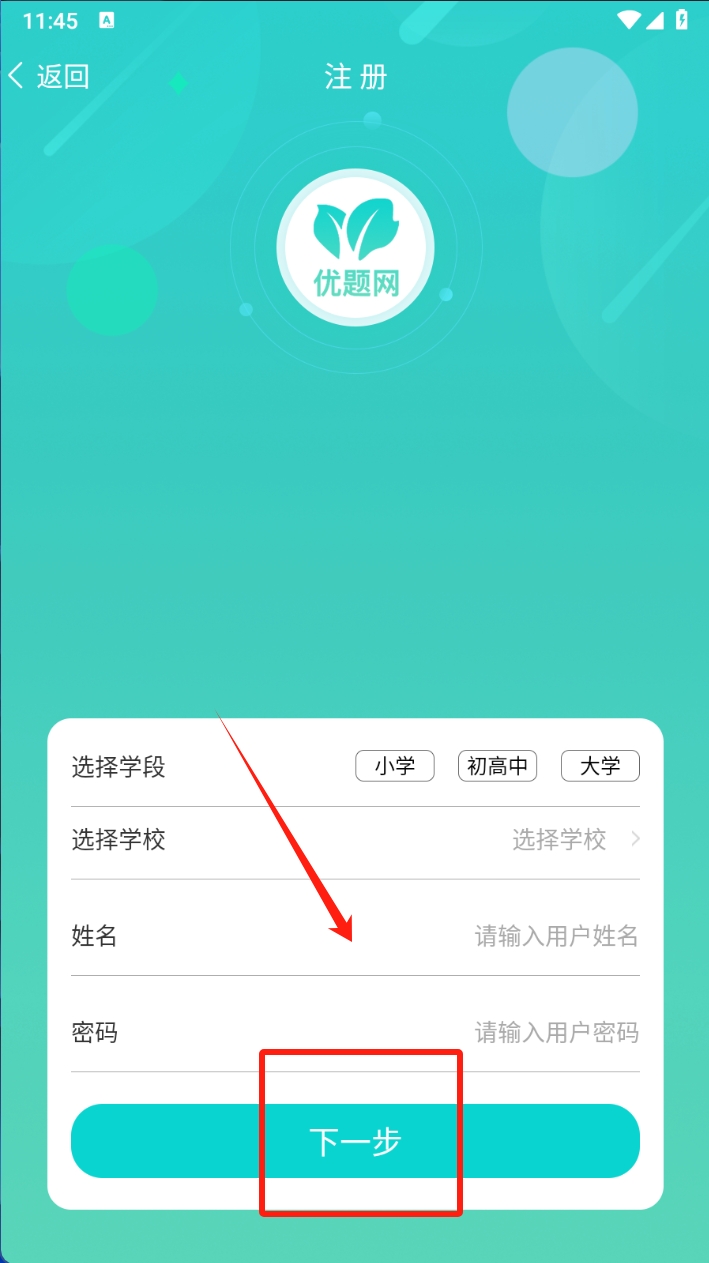709x1263 pixels.
Task: Continue with the 下一步 button
Action: [x=355, y=1141]
